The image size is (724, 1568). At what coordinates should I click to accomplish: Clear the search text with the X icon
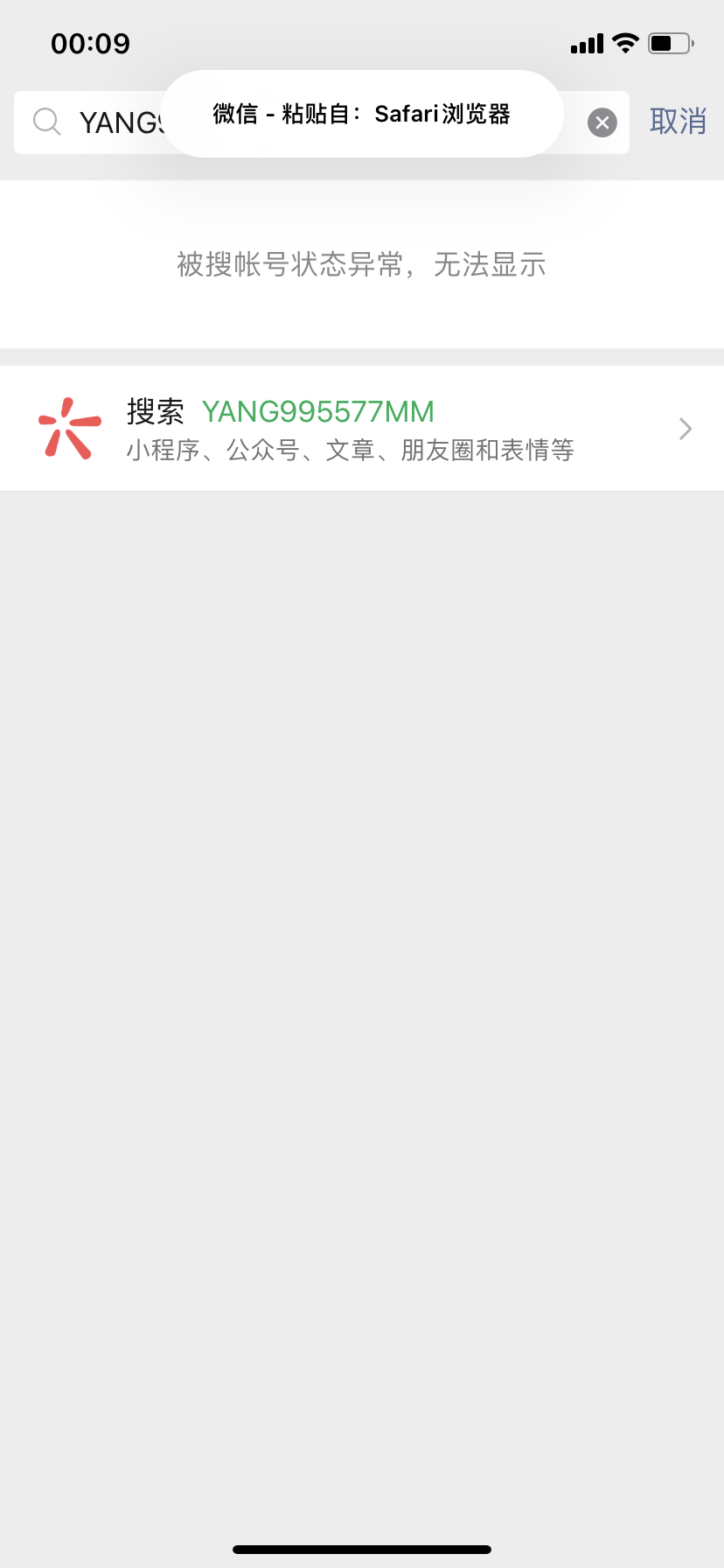pyautogui.click(x=602, y=122)
